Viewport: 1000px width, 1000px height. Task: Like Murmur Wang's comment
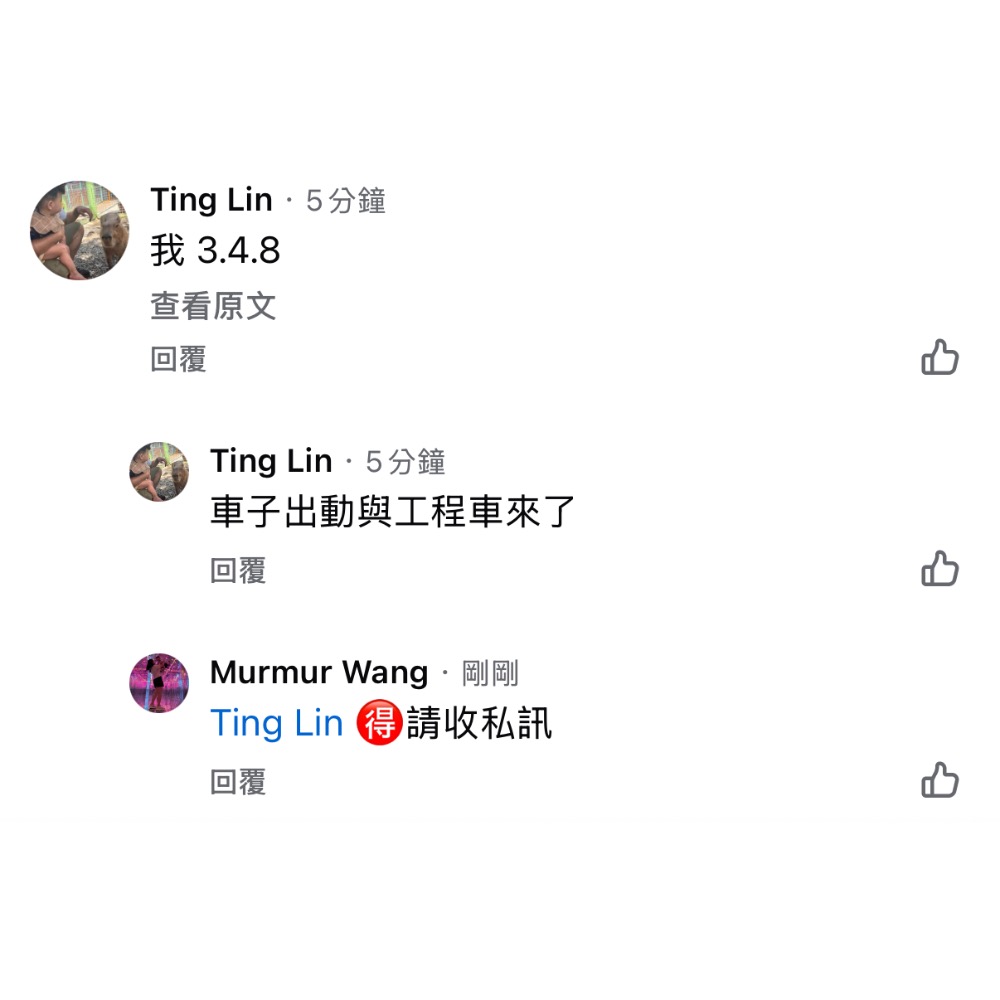click(x=939, y=780)
